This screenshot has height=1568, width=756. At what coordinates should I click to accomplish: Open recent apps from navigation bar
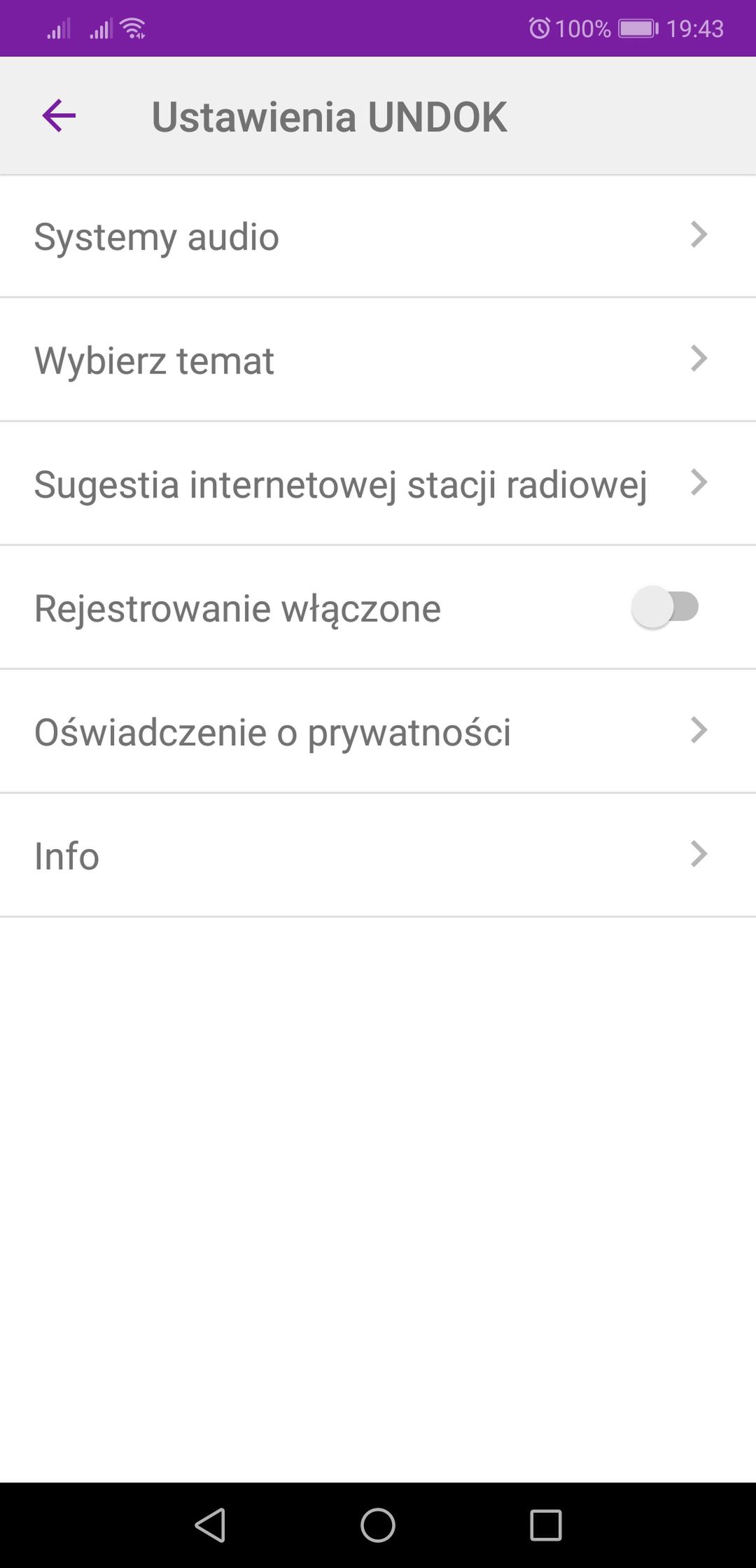coord(546,1525)
